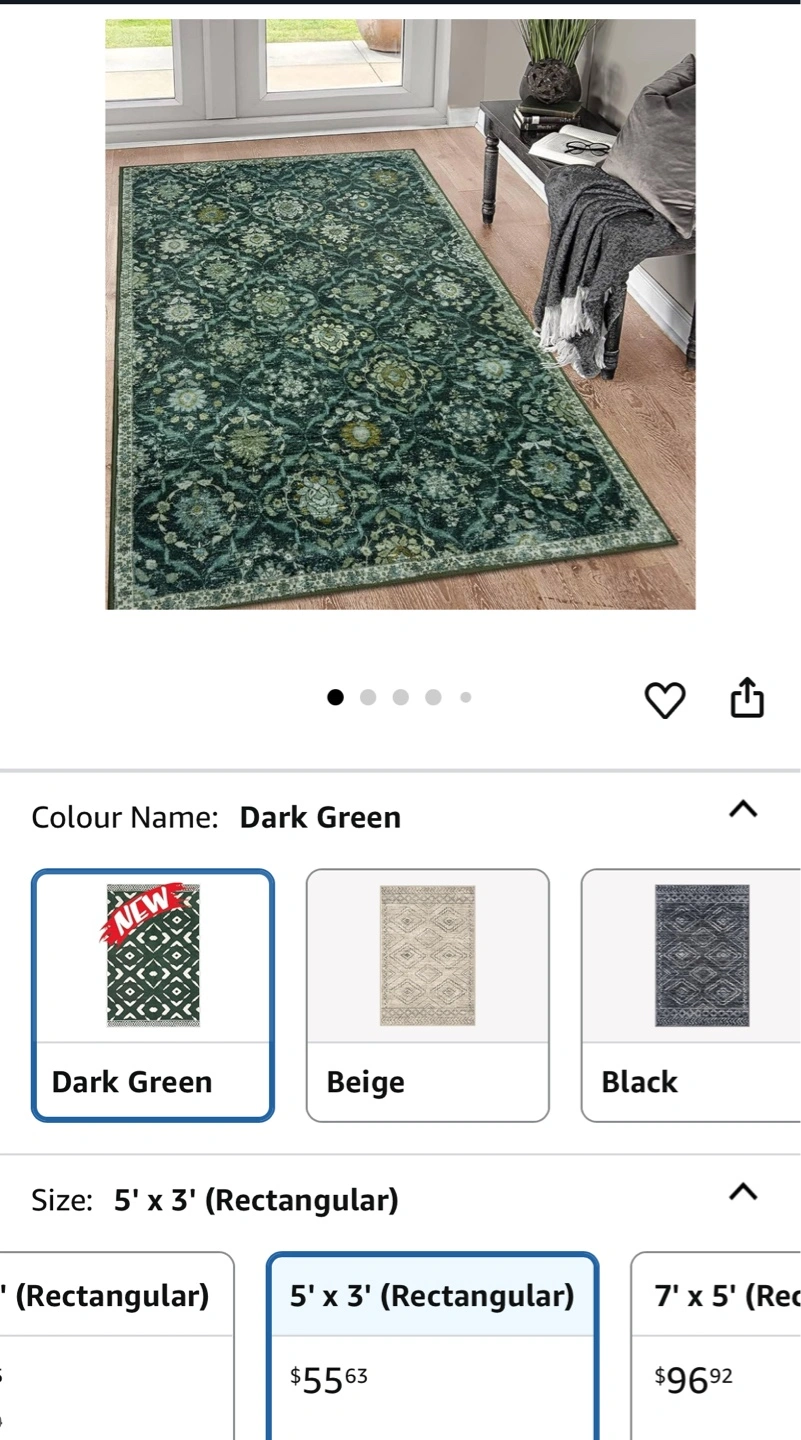Pick the Black colour option

pyautogui.click(x=691, y=995)
